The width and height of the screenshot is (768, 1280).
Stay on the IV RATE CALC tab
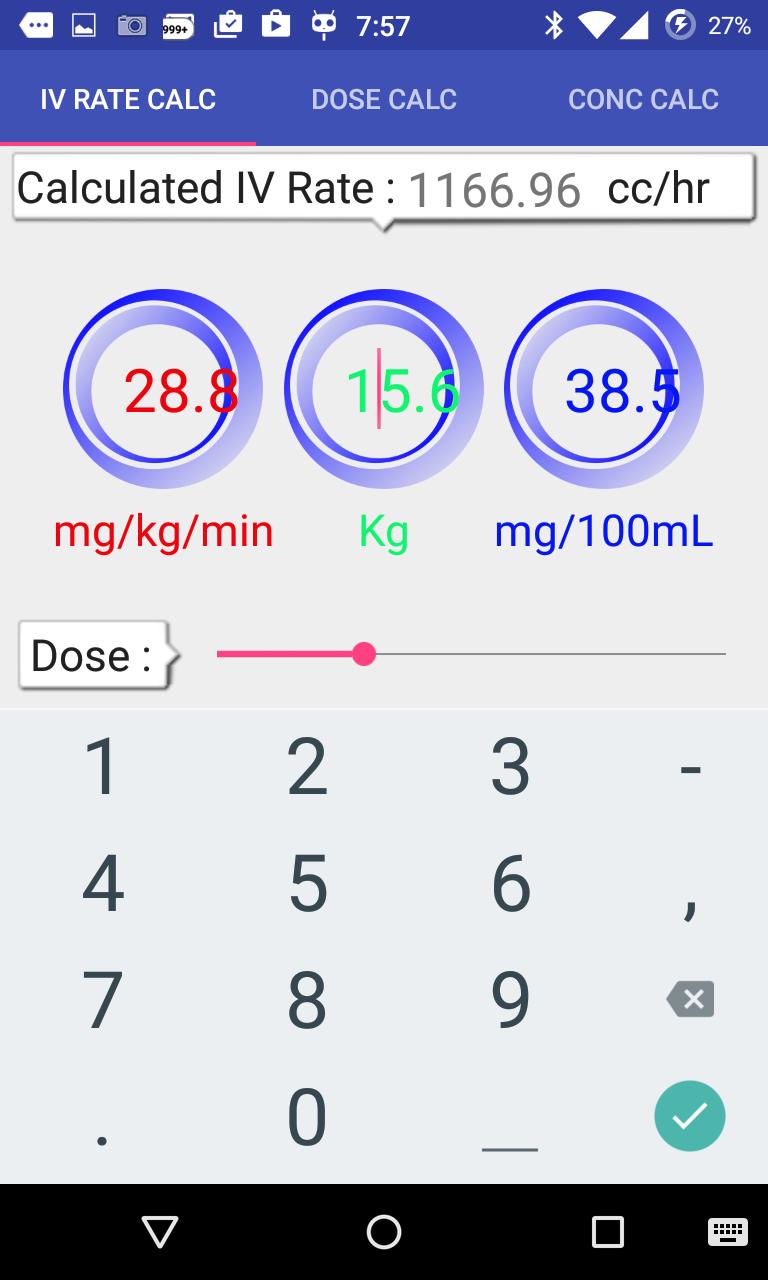click(128, 98)
